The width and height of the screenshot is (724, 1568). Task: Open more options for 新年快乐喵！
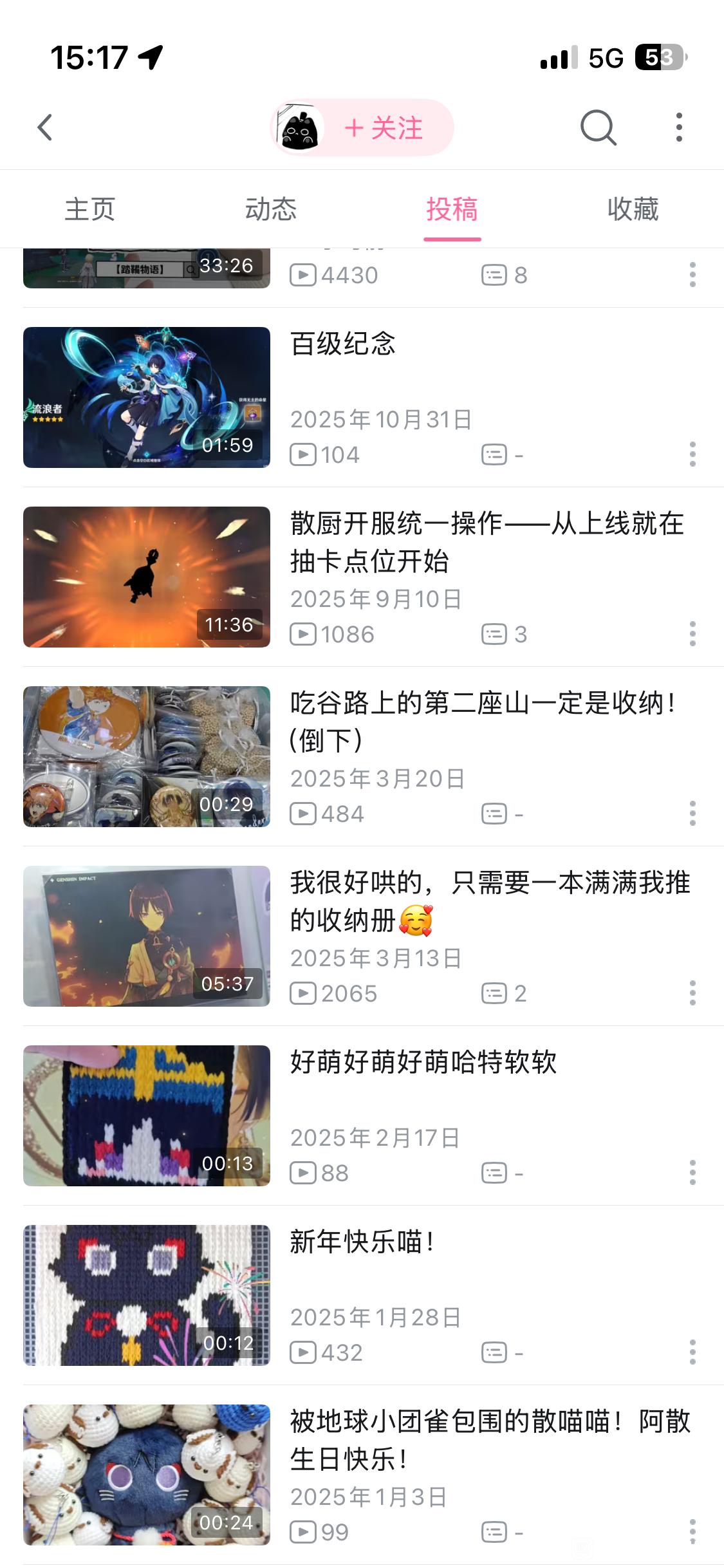(692, 1352)
